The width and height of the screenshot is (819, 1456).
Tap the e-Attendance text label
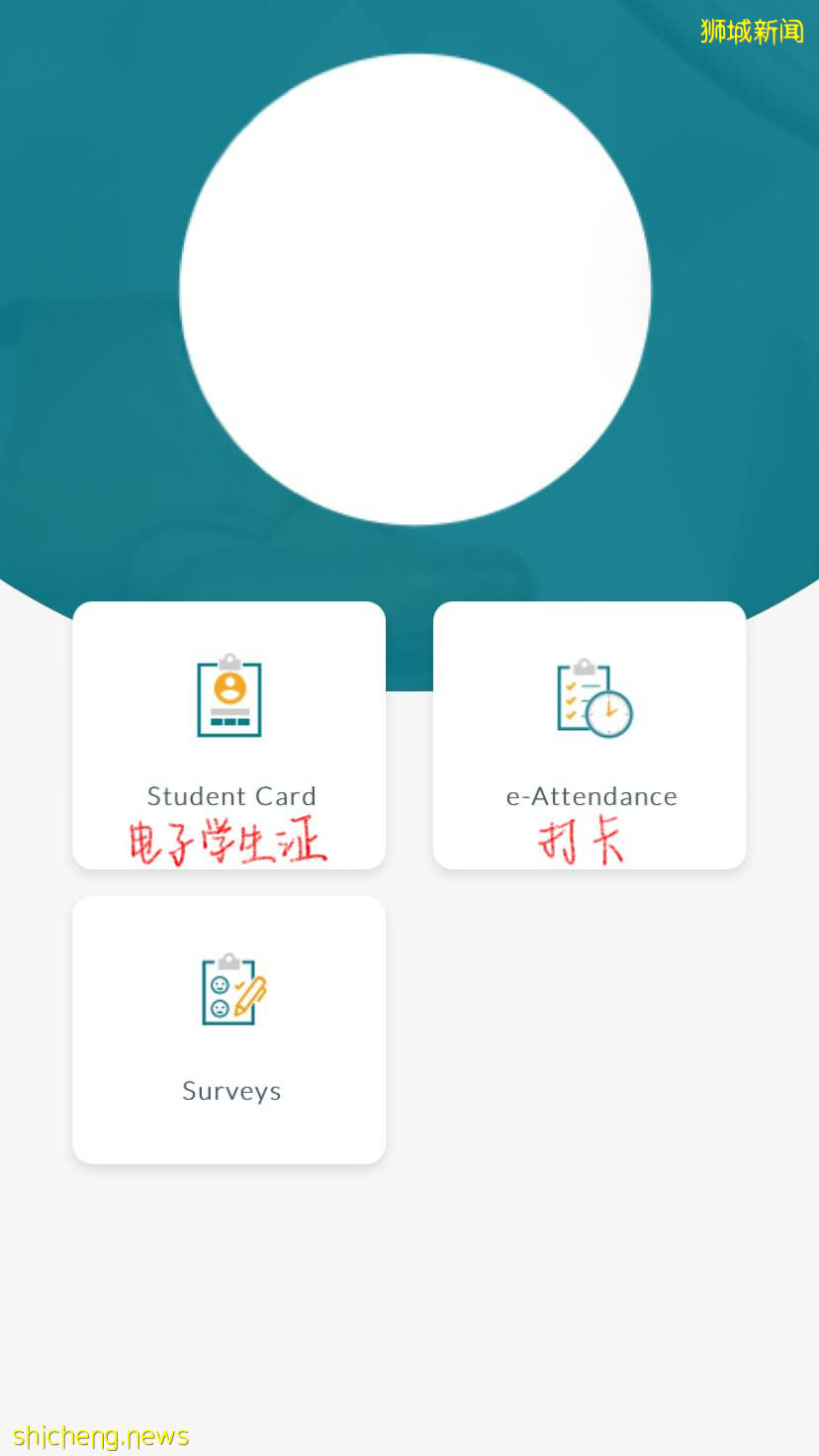pyautogui.click(x=591, y=795)
